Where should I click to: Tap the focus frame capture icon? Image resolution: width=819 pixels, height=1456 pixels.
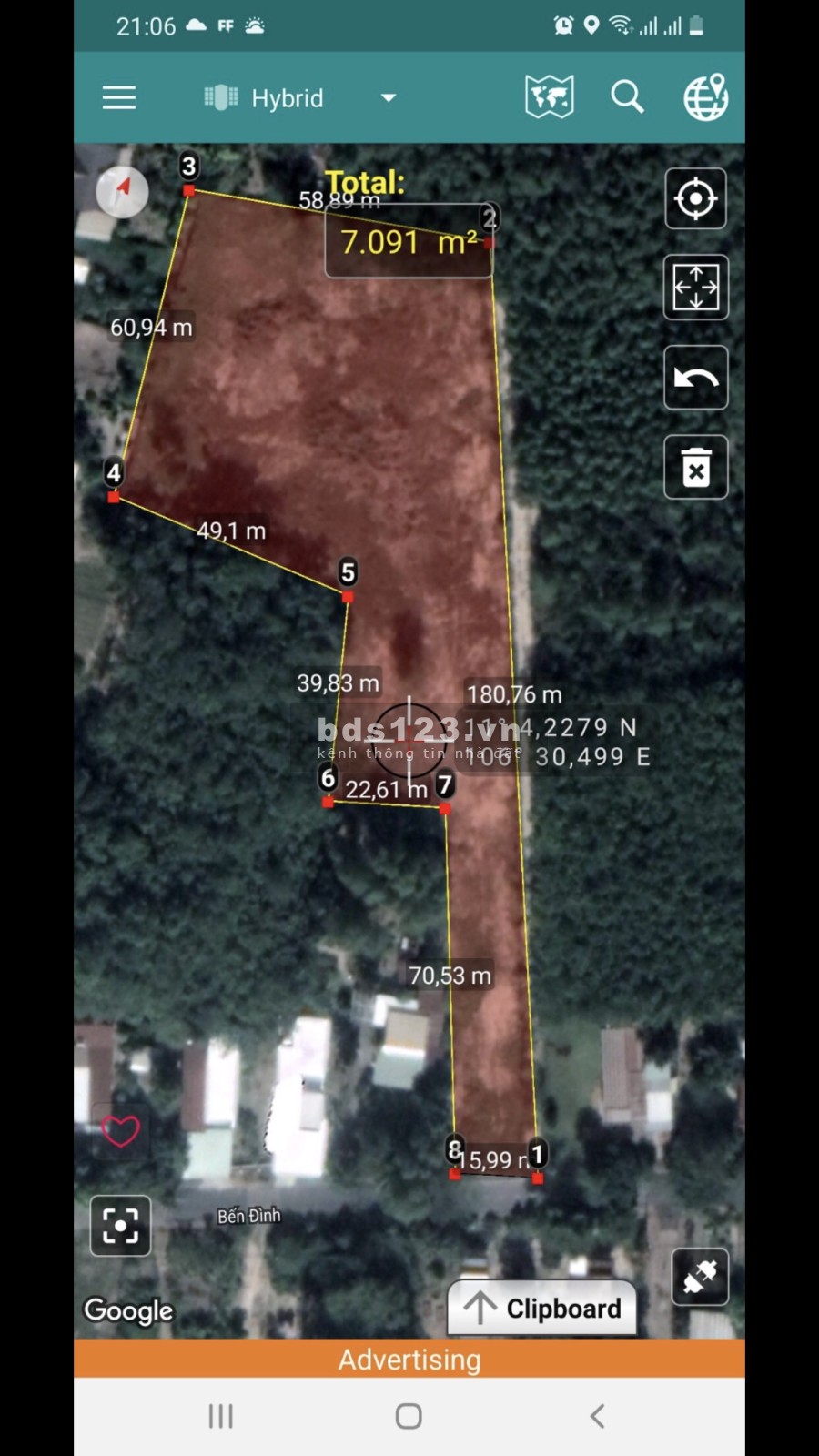click(x=120, y=1226)
